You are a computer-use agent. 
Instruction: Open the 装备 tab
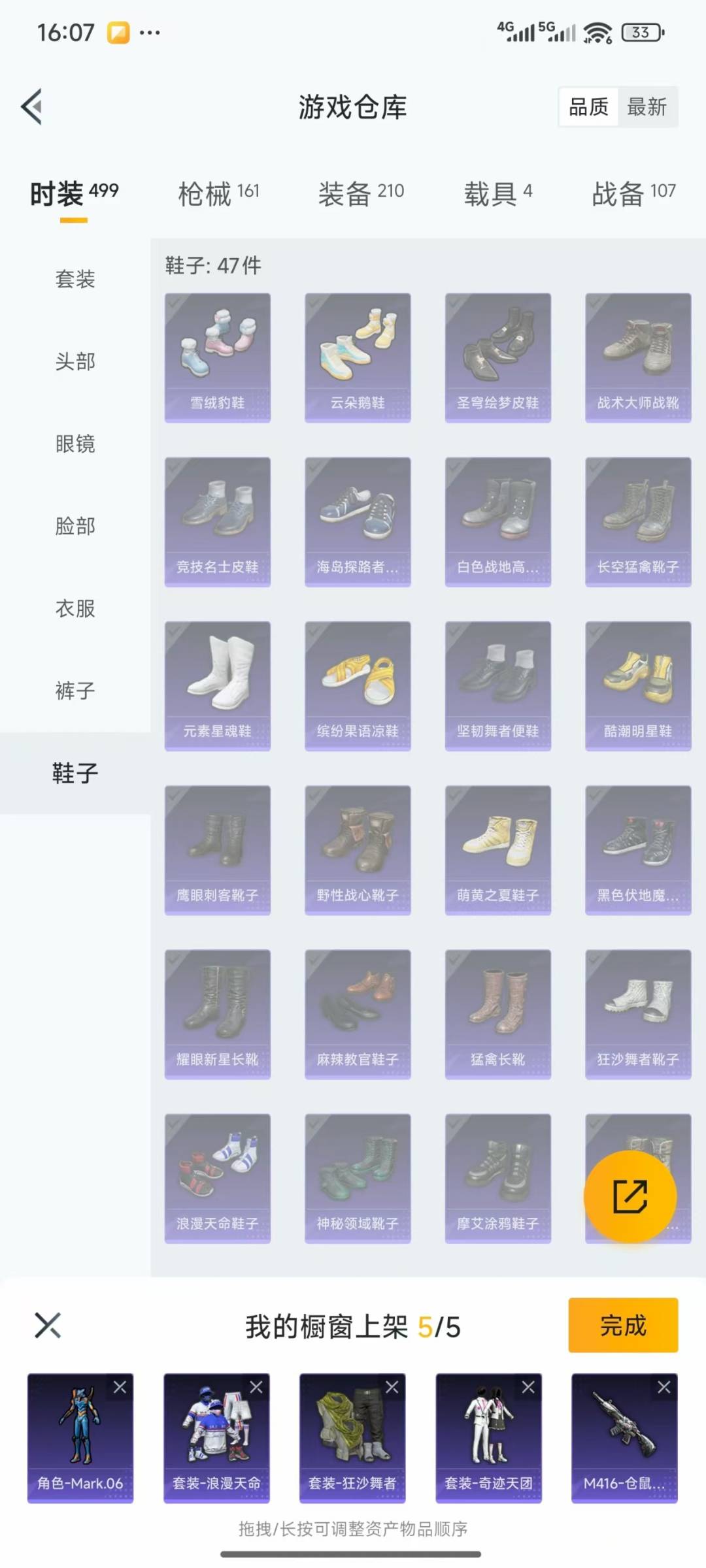[361, 193]
